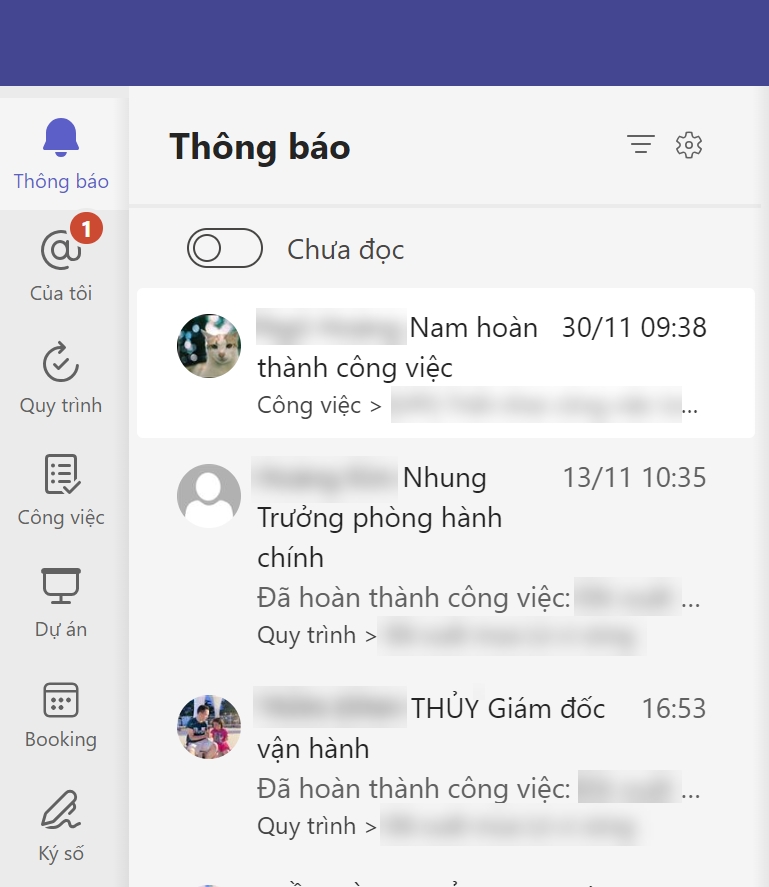Toggle the Chưa đọc switch

point(225,249)
